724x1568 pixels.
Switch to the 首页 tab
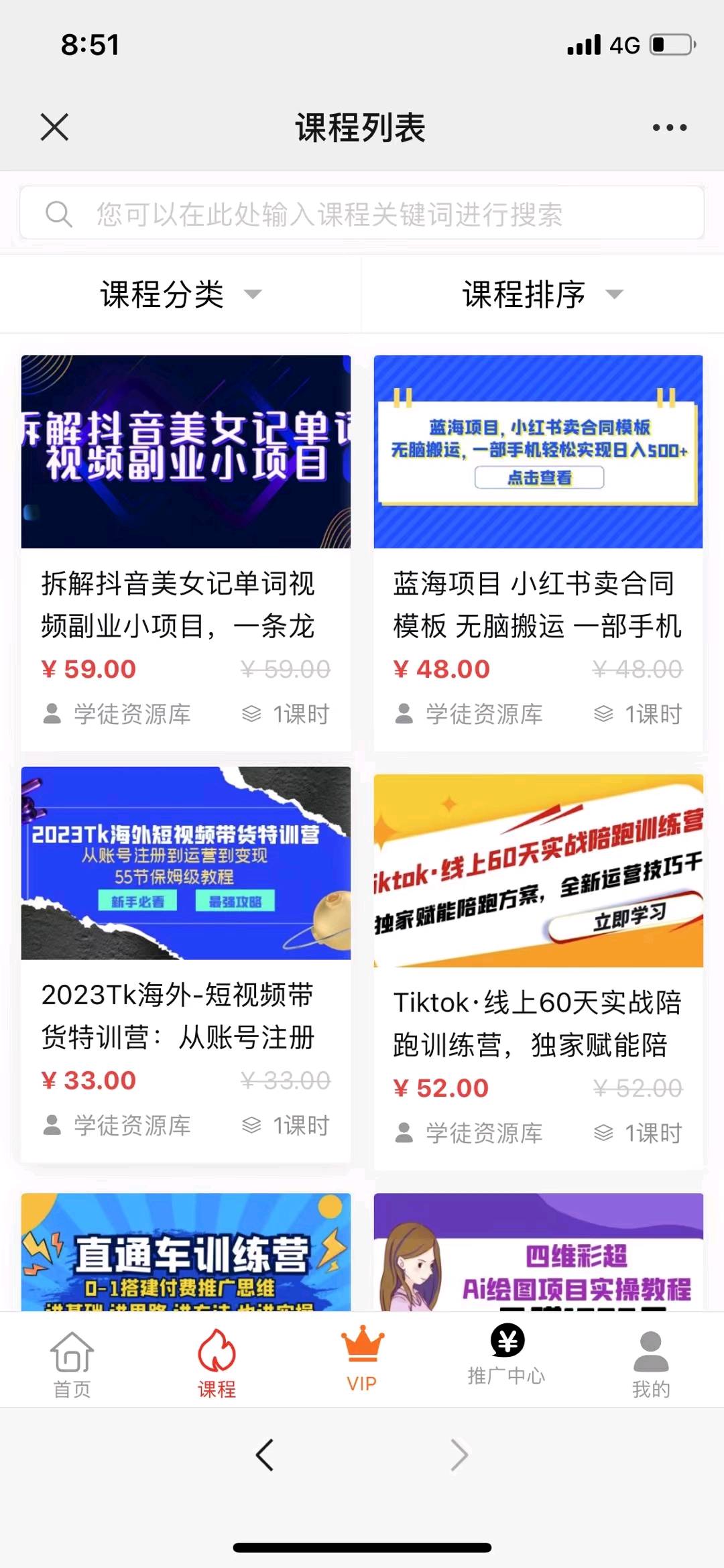click(72, 1362)
